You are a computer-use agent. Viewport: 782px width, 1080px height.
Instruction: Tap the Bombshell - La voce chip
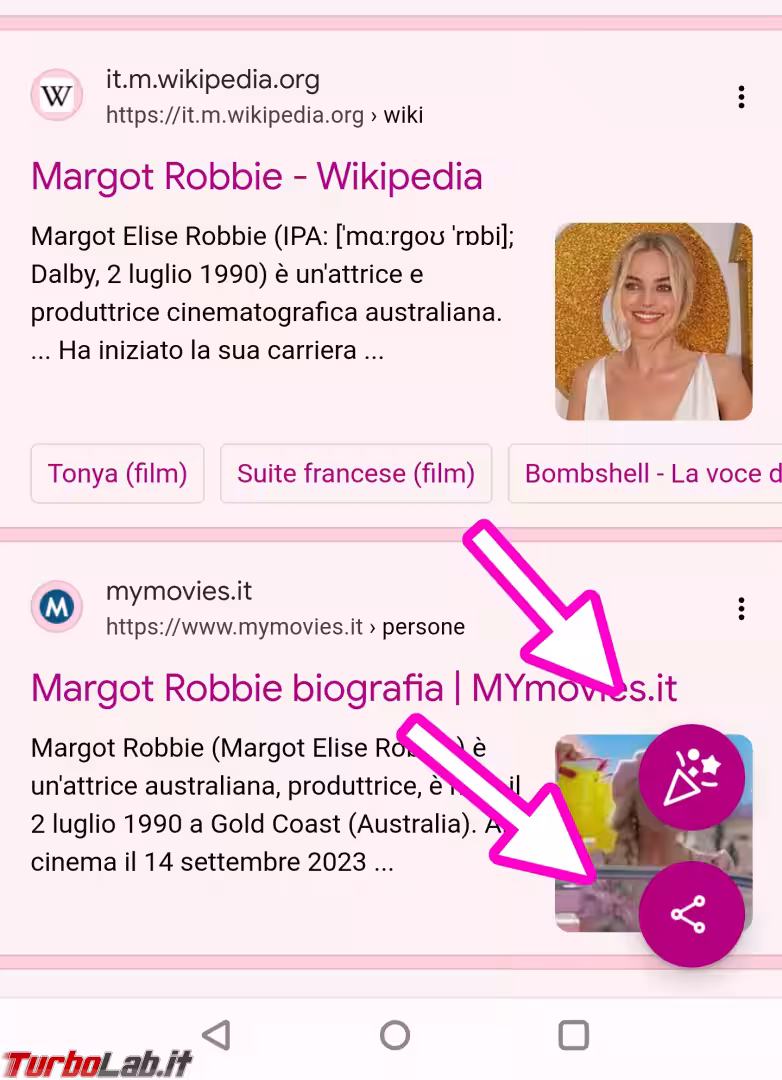tap(645, 473)
